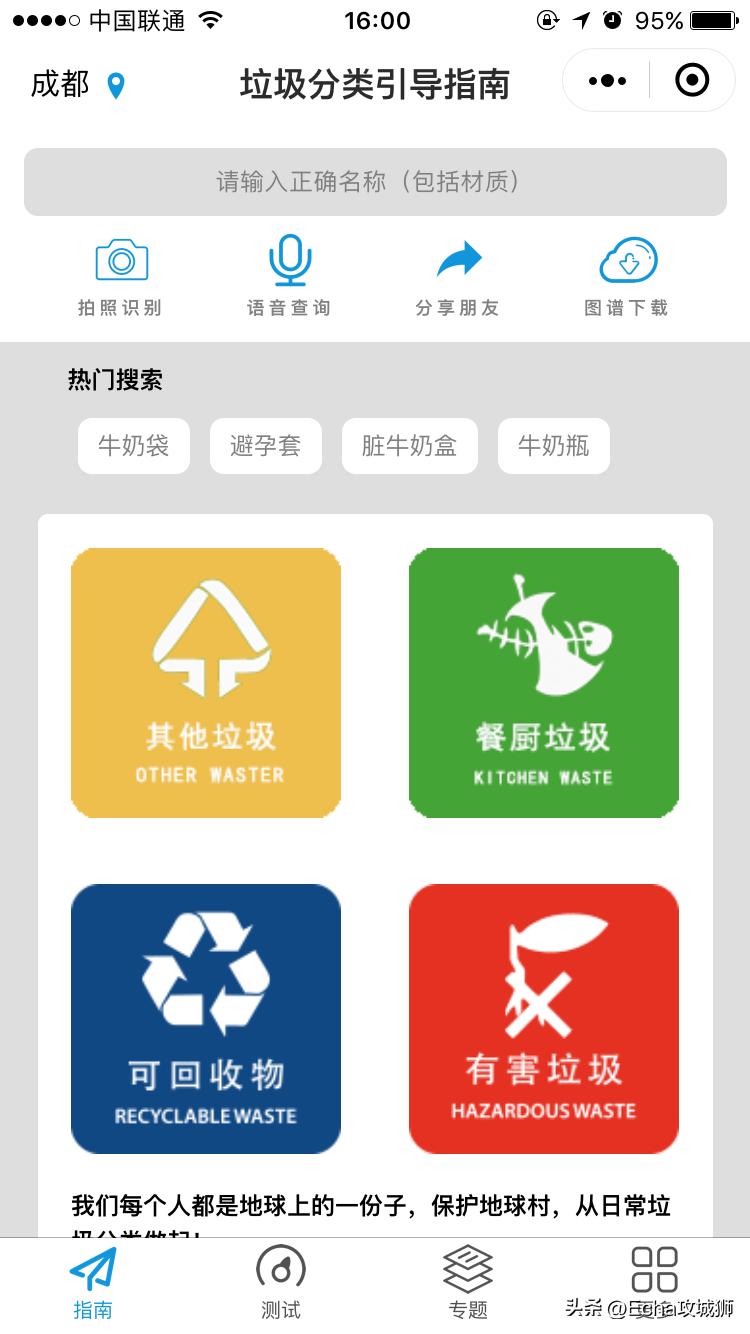Search hot term 避孕套
Image resolution: width=750 pixels, height=1334 pixels.
[x=266, y=446]
